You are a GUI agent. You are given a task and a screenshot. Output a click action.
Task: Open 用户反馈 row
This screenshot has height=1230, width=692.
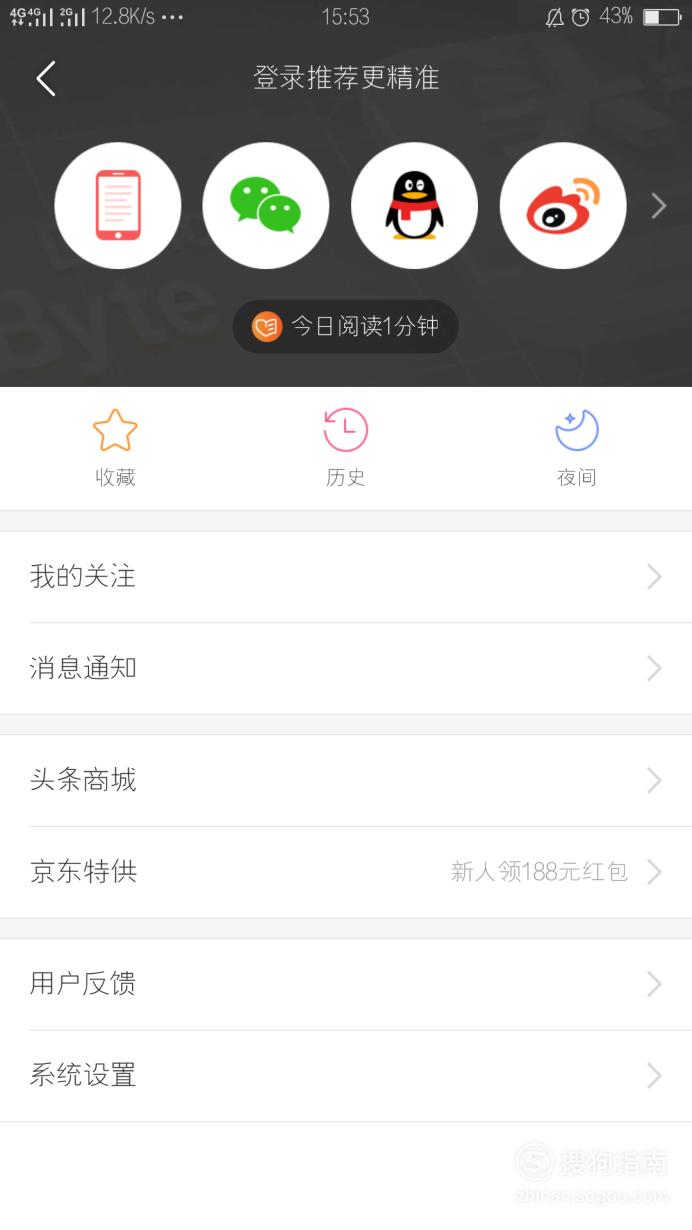(x=346, y=984)
